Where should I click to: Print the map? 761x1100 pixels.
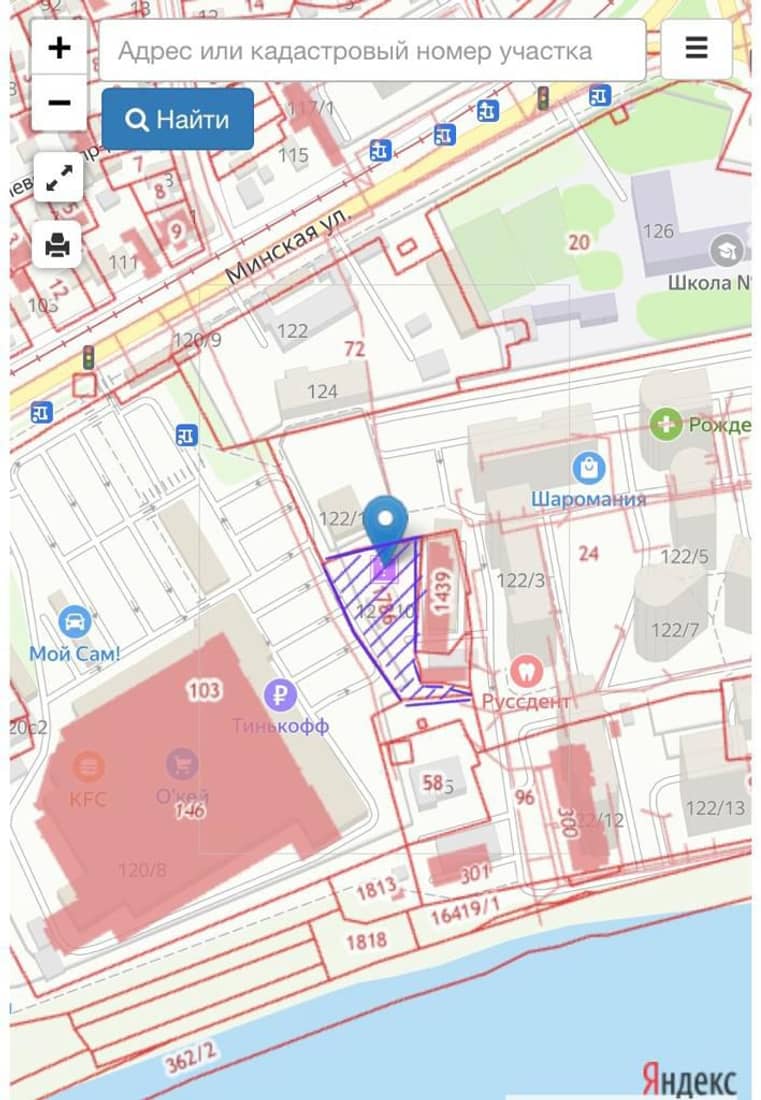(x=58, y=244)
